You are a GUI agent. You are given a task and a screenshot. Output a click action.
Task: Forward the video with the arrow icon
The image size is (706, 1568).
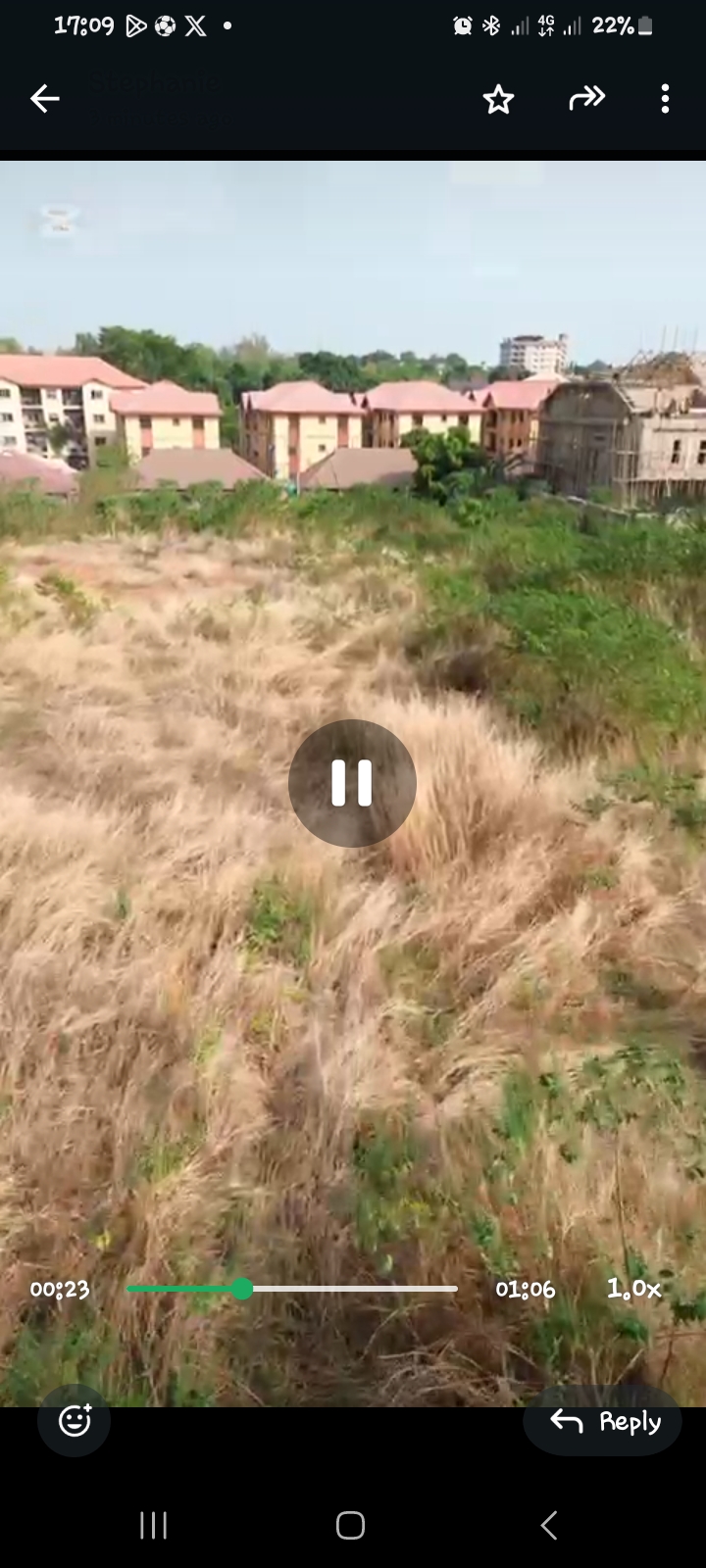pos(586,98)
